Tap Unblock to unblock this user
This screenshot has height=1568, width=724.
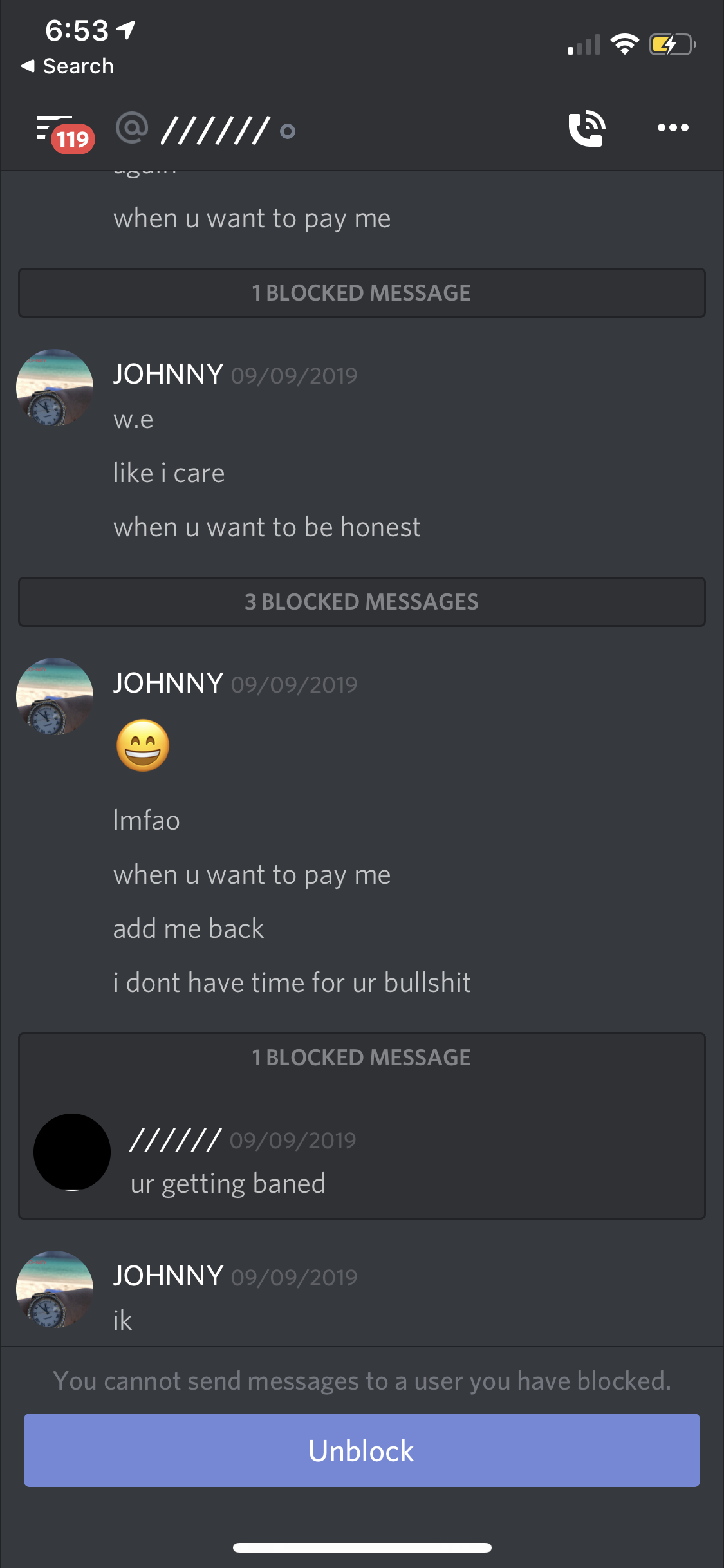pos(362,1450)
